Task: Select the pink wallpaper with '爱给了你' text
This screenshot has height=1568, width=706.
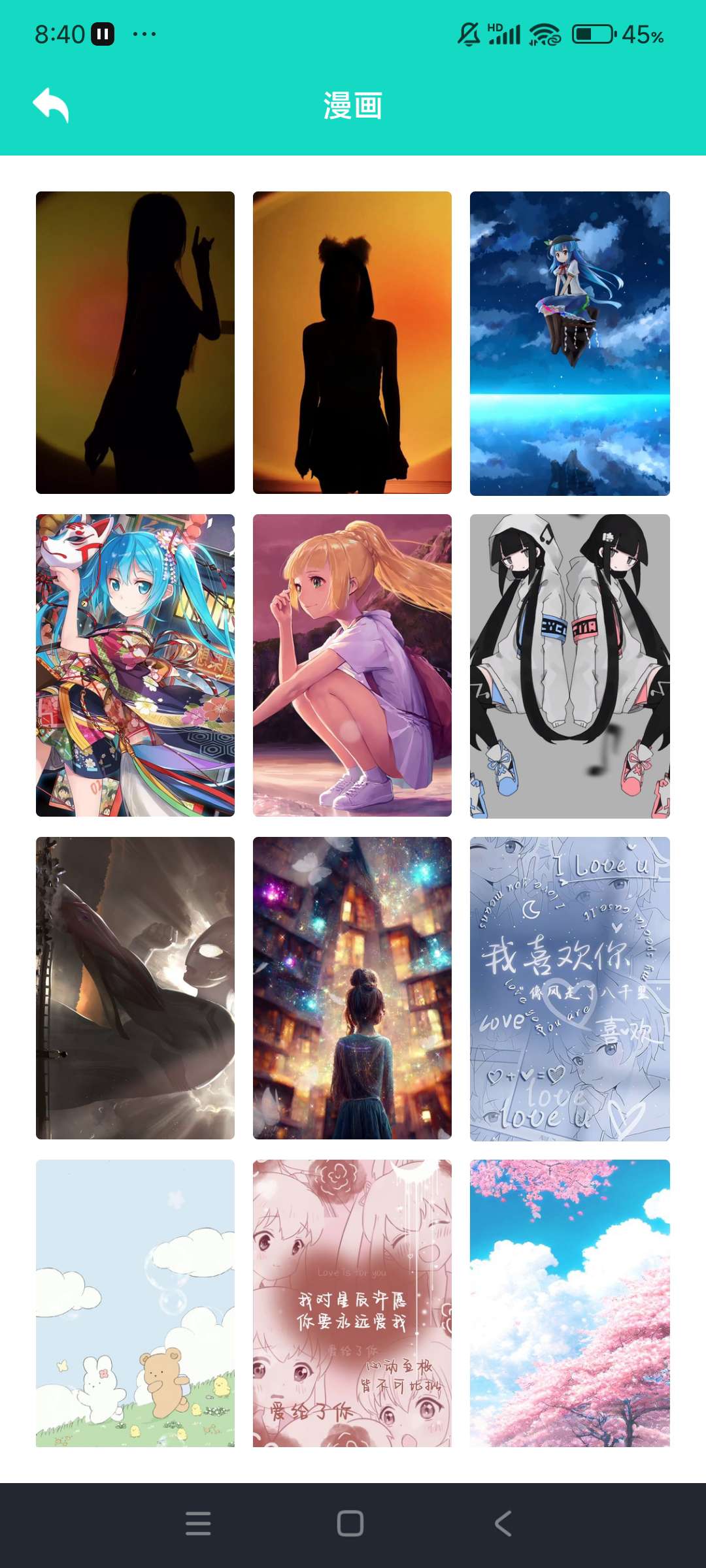Action: point(352,1303)
